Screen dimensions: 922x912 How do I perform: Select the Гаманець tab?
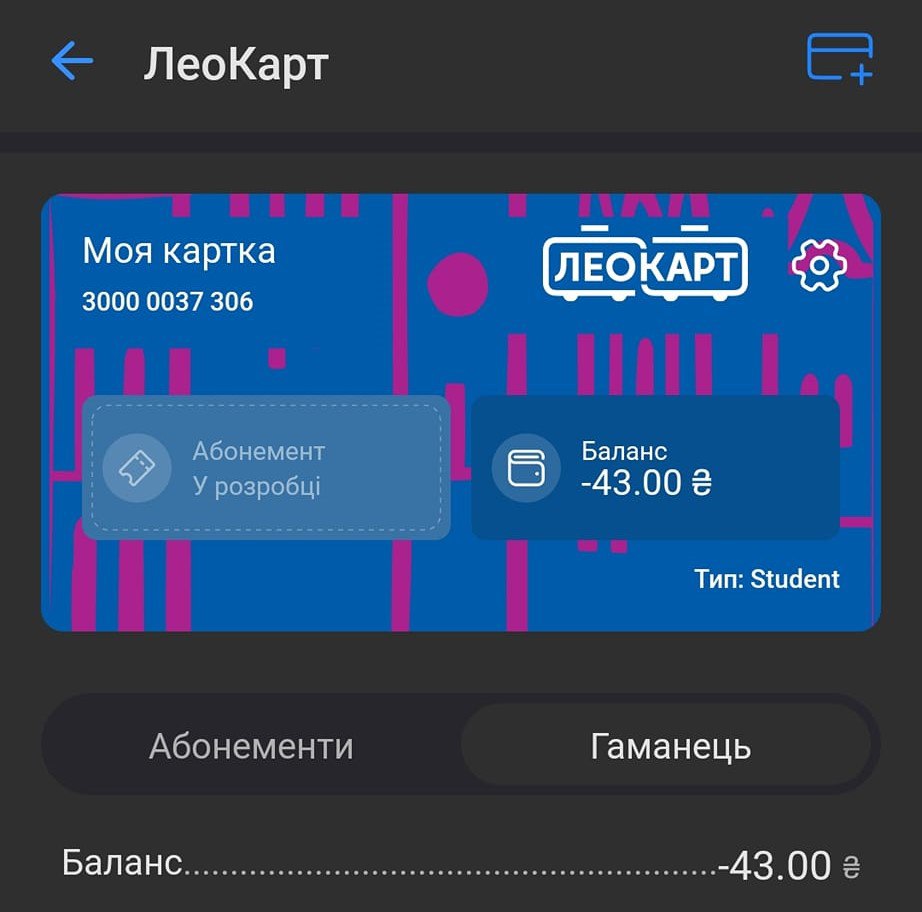(x=669, y=746)
